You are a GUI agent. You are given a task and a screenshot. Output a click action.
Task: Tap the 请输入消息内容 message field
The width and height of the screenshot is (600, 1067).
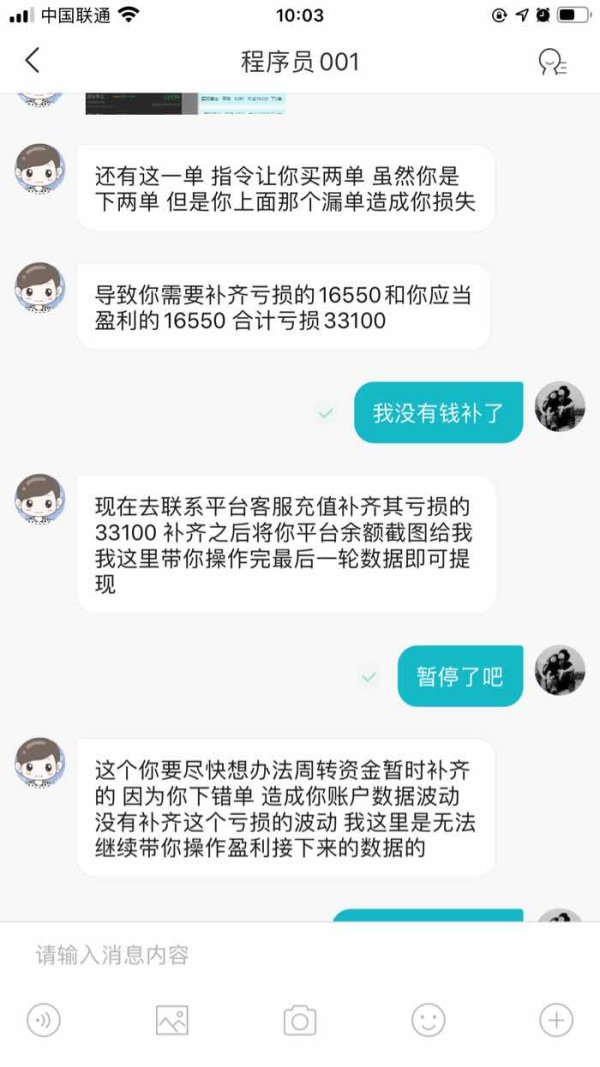coord(299,955)
